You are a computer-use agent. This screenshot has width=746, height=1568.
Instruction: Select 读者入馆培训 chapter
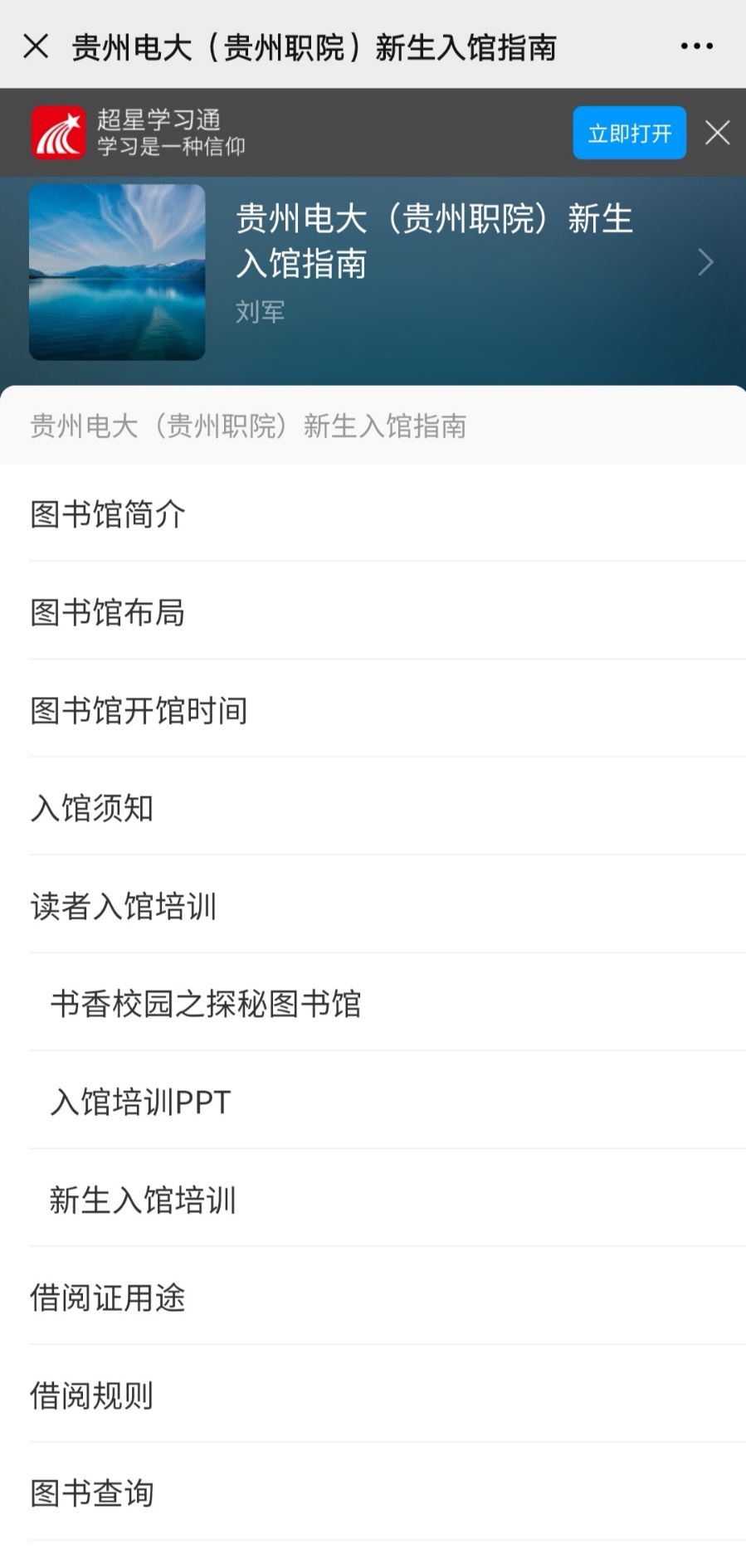pos(124,906)
